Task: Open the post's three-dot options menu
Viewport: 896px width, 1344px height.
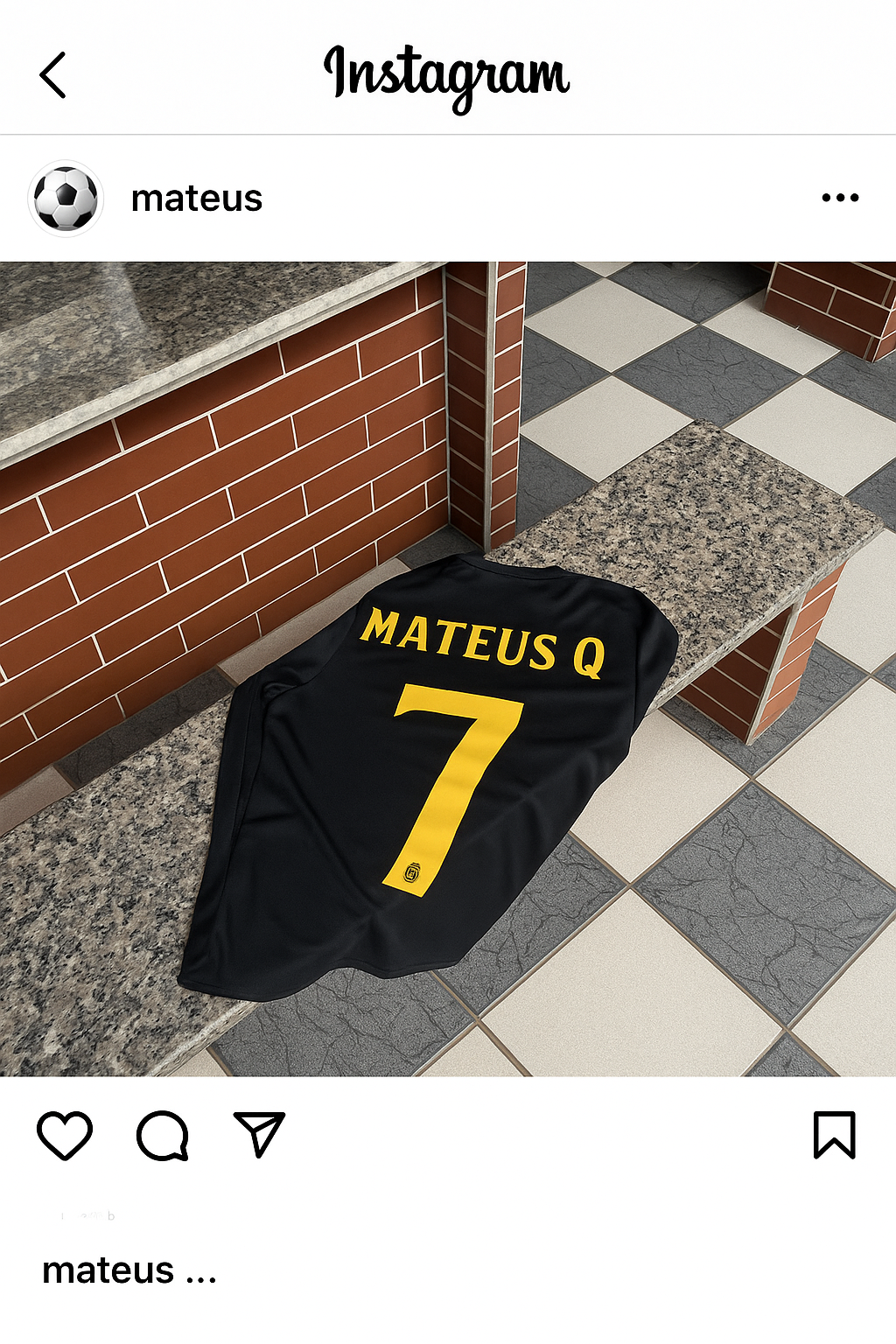Action: tap(840, 198)
